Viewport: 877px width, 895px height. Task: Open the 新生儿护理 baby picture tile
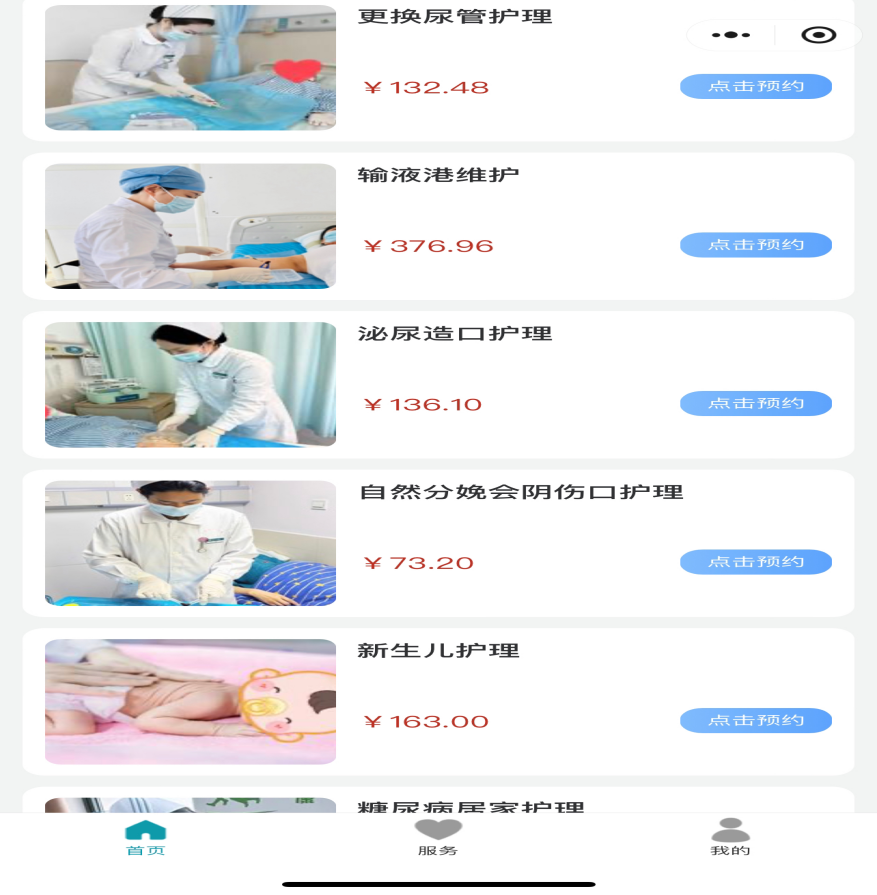pyautogui.click(x=190, y=701)
